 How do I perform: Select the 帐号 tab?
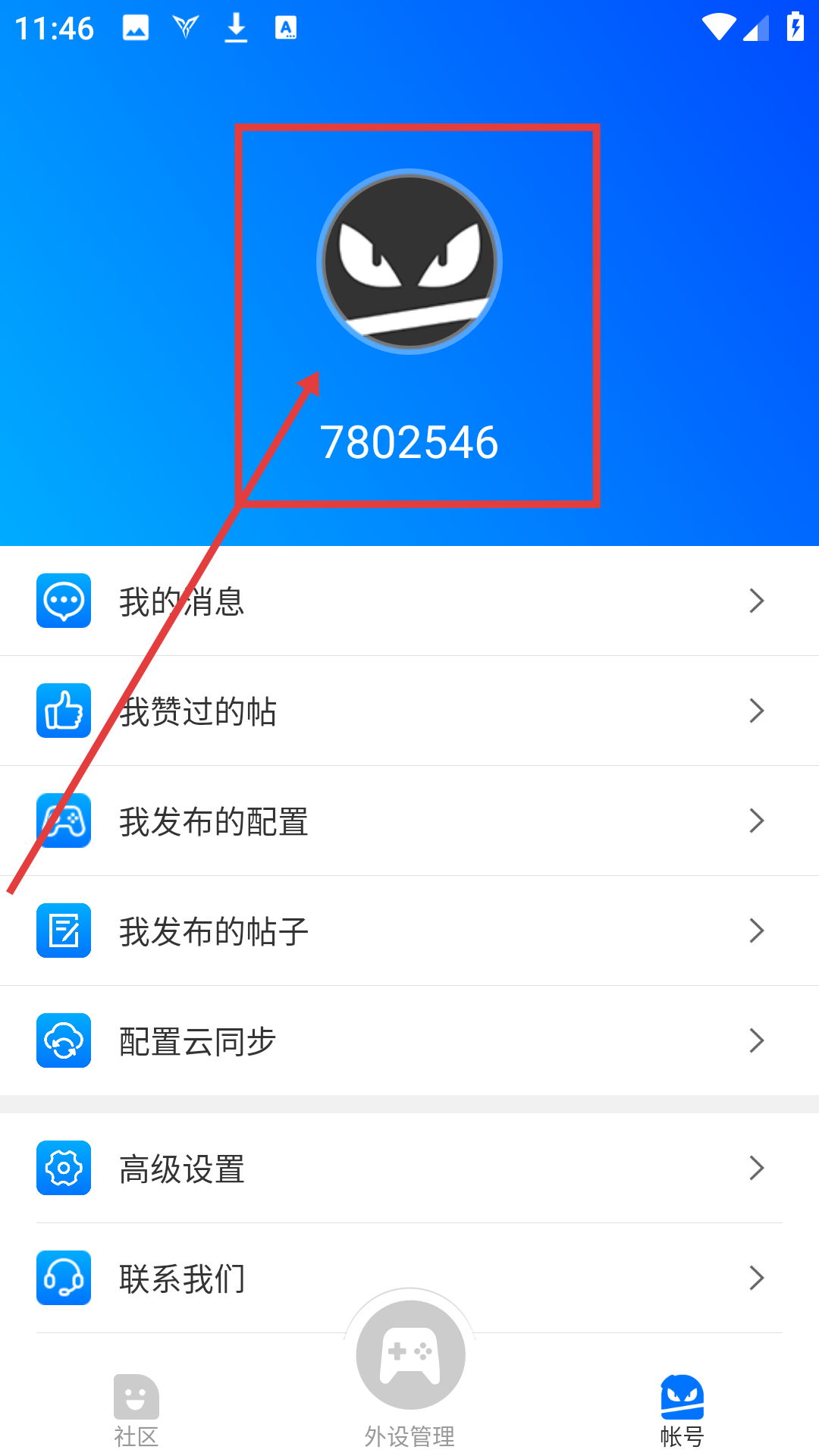682,1410
